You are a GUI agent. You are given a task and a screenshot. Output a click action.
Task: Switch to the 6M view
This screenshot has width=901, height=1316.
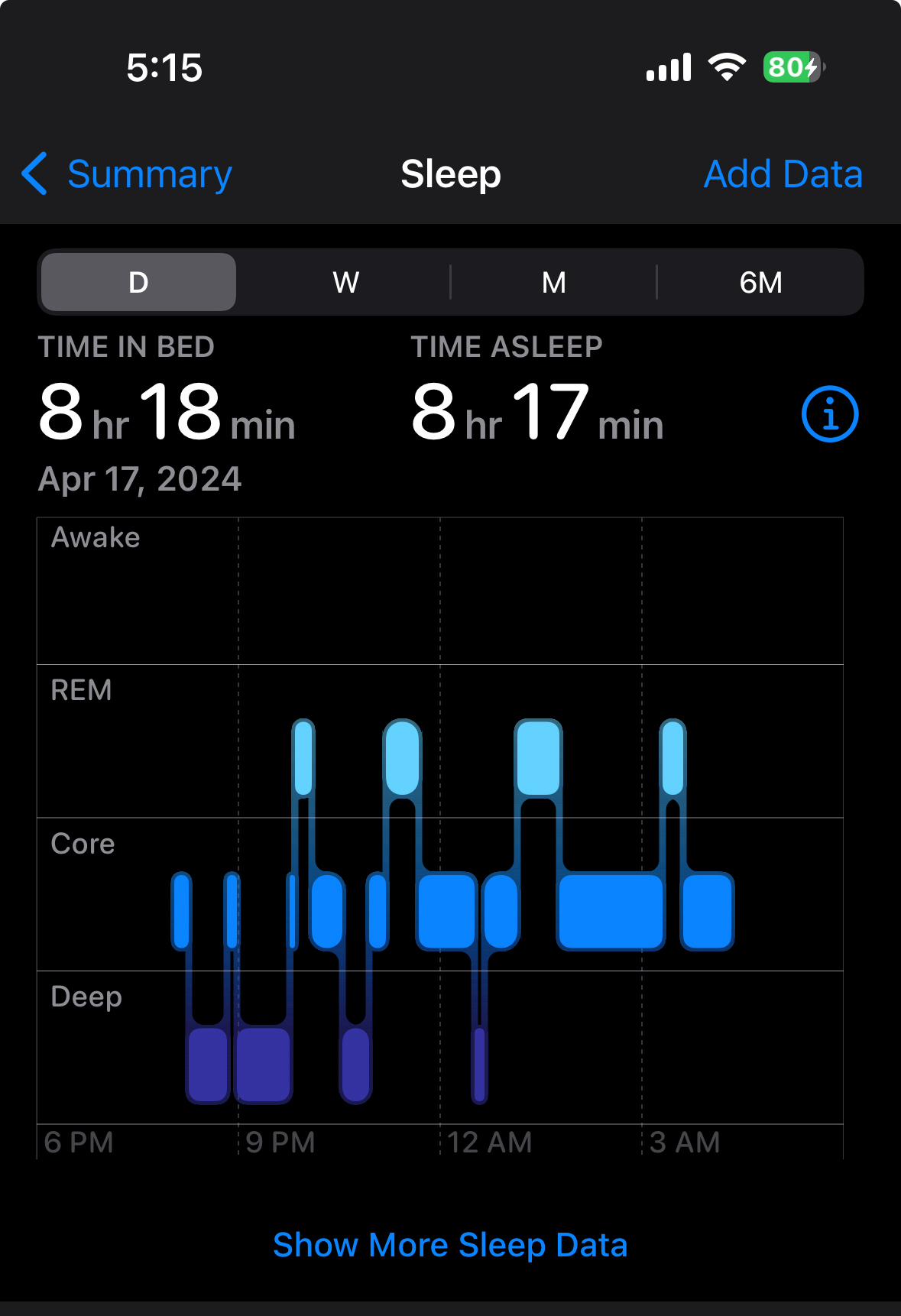point(760,282)
